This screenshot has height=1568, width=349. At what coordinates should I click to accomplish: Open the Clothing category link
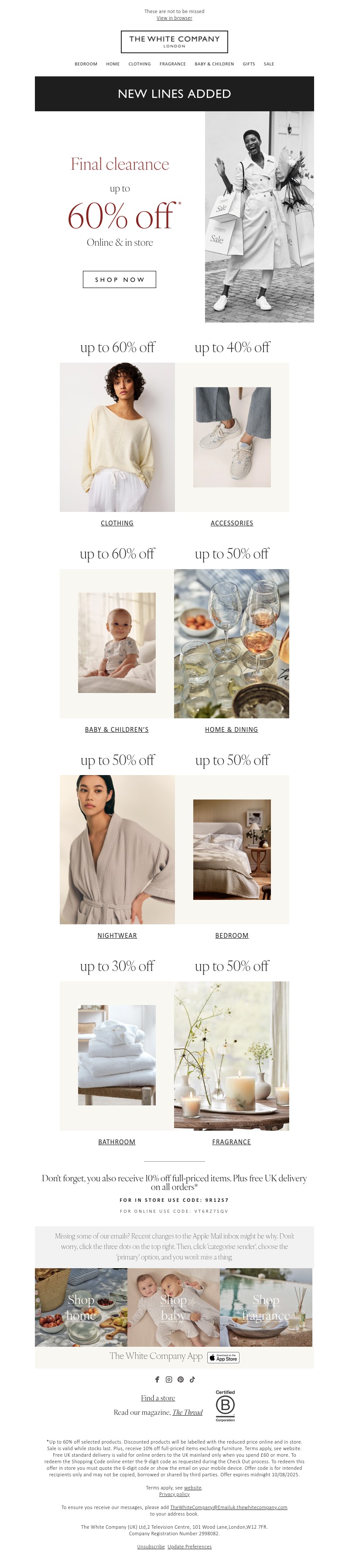[117, 523]
